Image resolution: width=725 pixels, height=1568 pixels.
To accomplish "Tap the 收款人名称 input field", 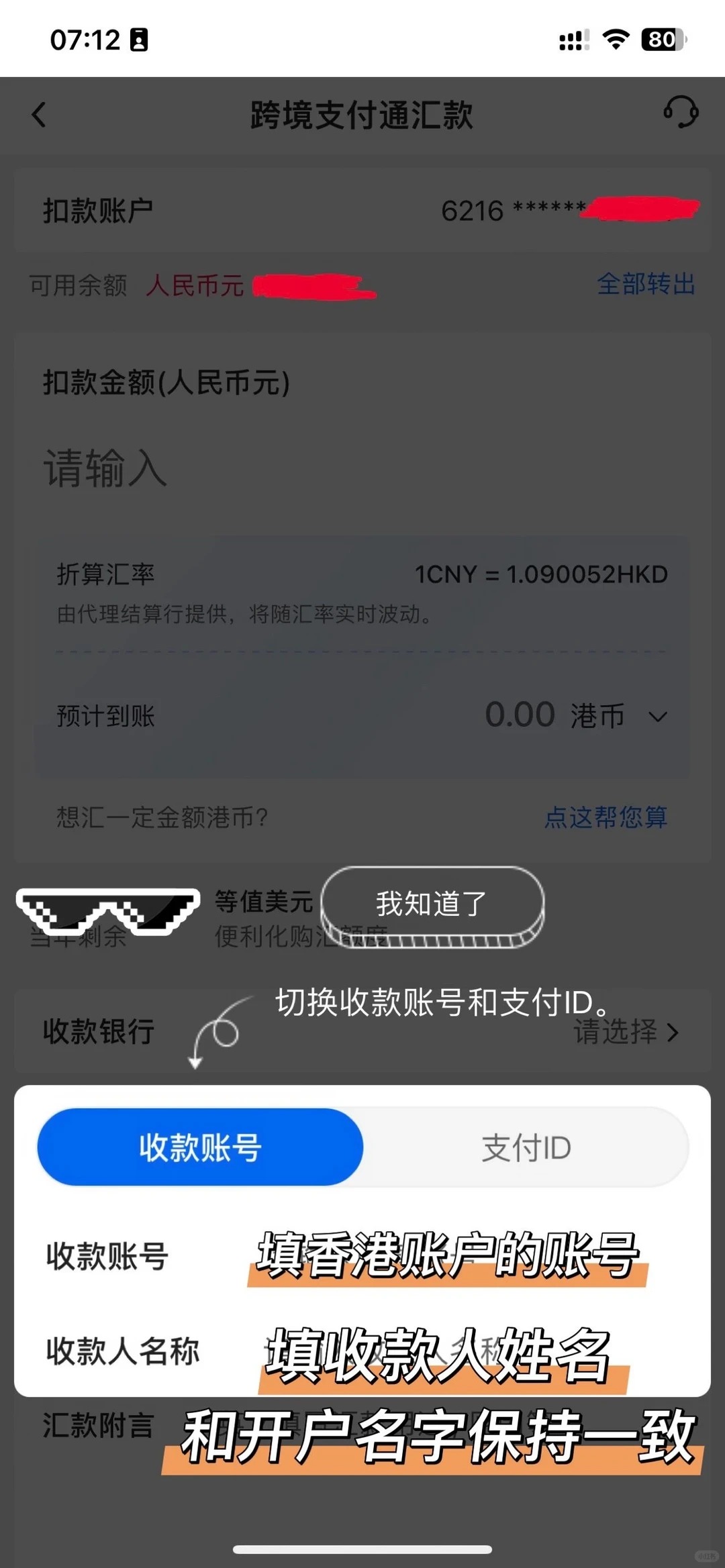I will 447,1351.
